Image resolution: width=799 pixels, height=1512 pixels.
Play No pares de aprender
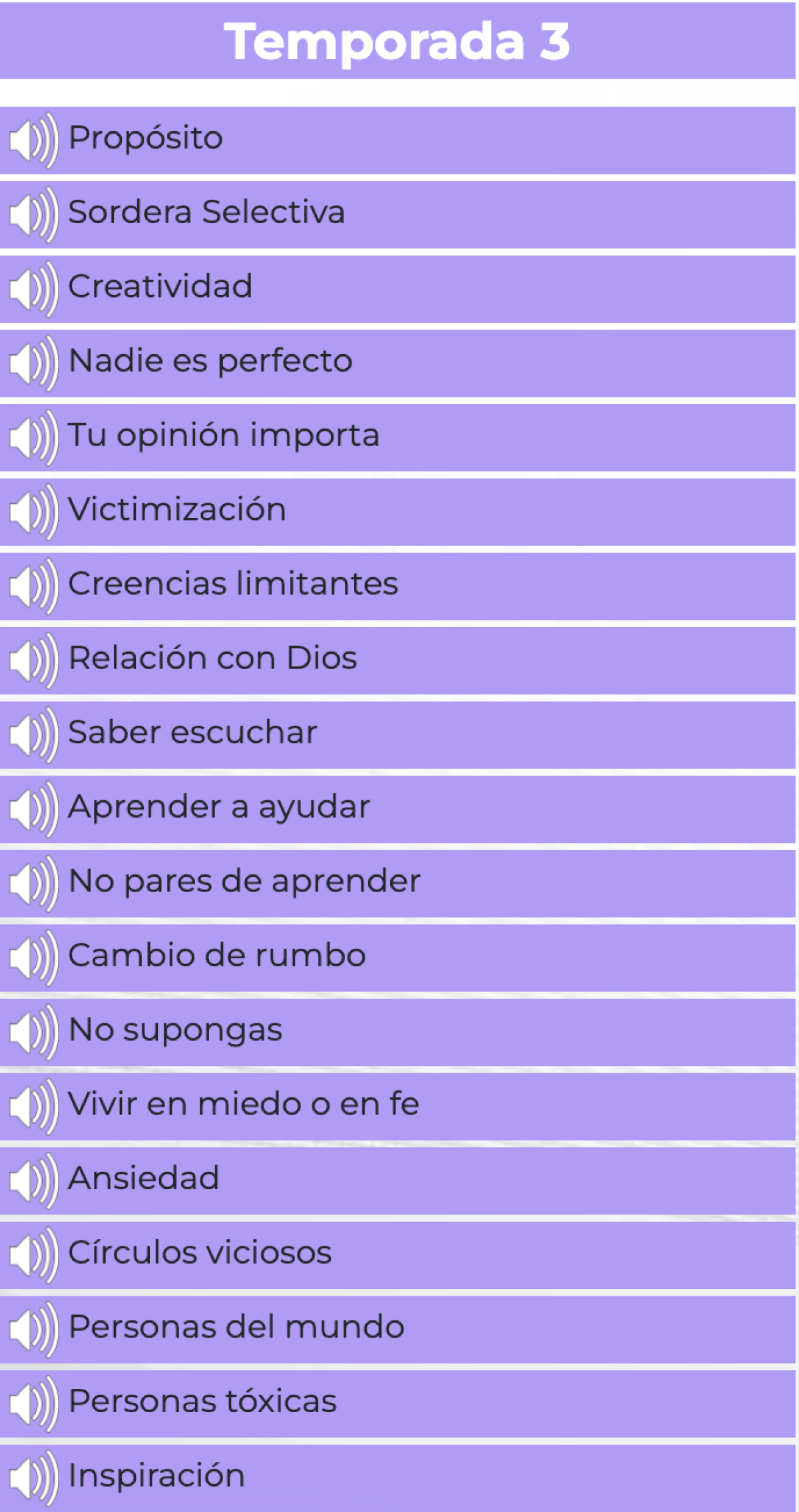point(398,884)
